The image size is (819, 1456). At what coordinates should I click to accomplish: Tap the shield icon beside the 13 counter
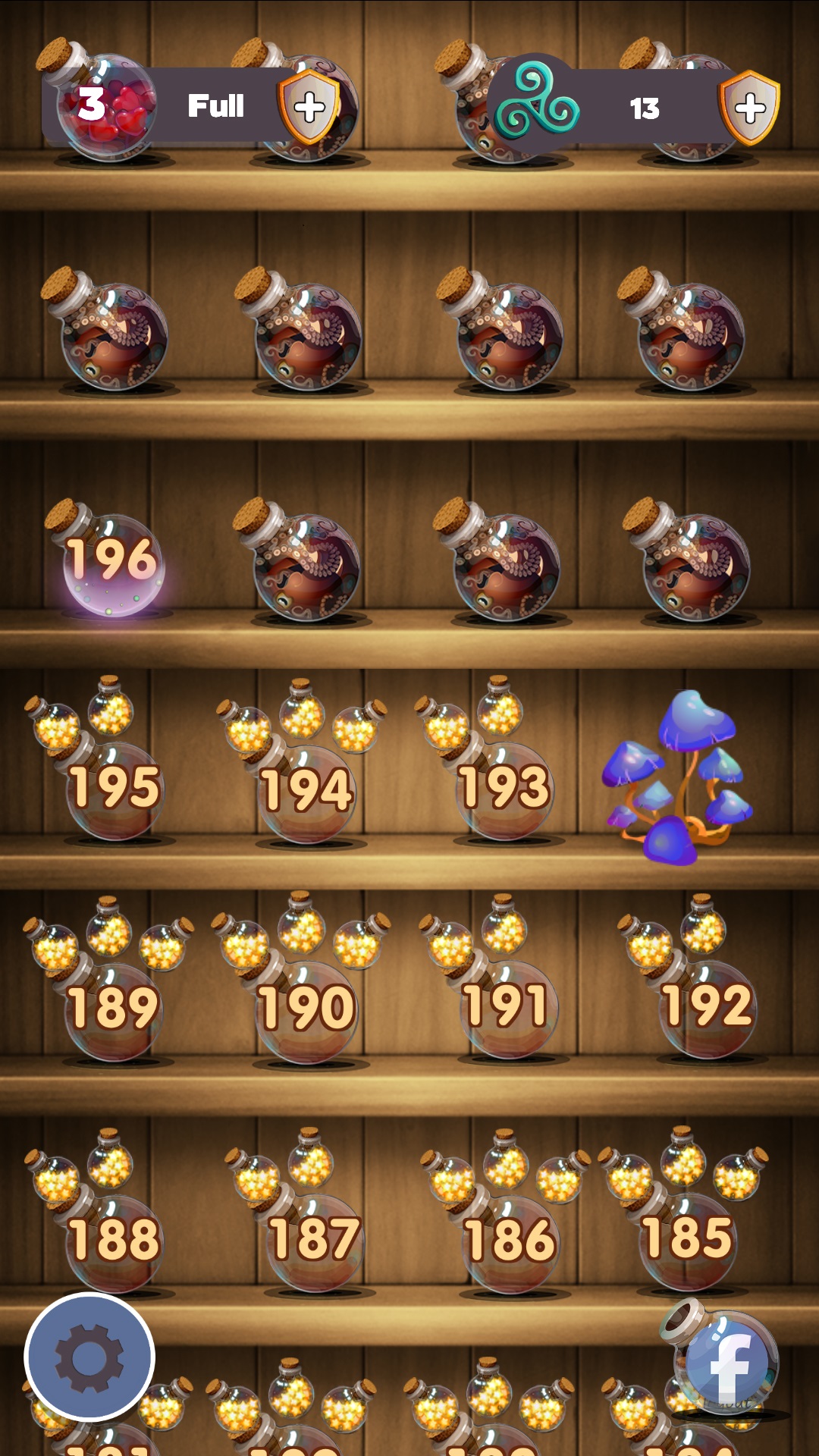coord(751,106)
